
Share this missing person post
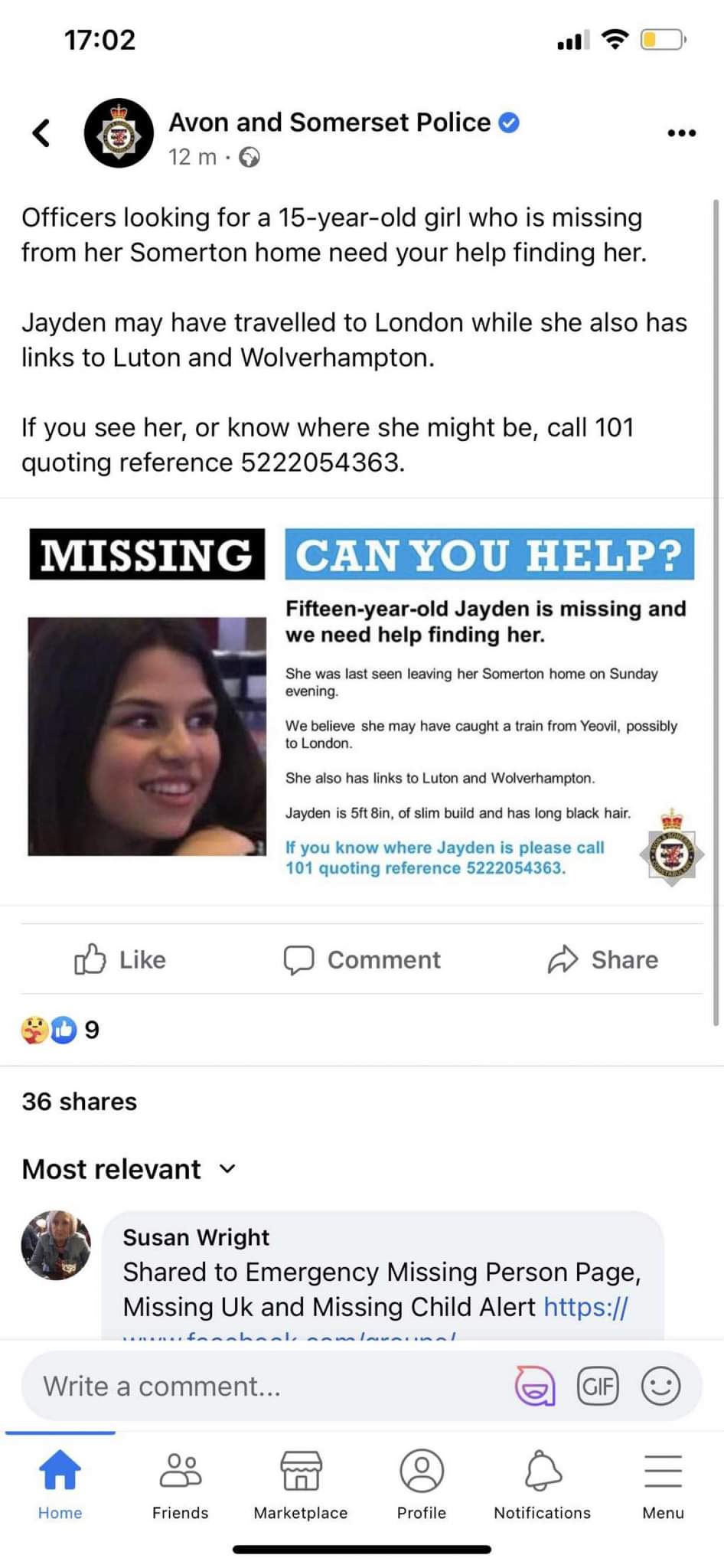(x=603, y=959)
